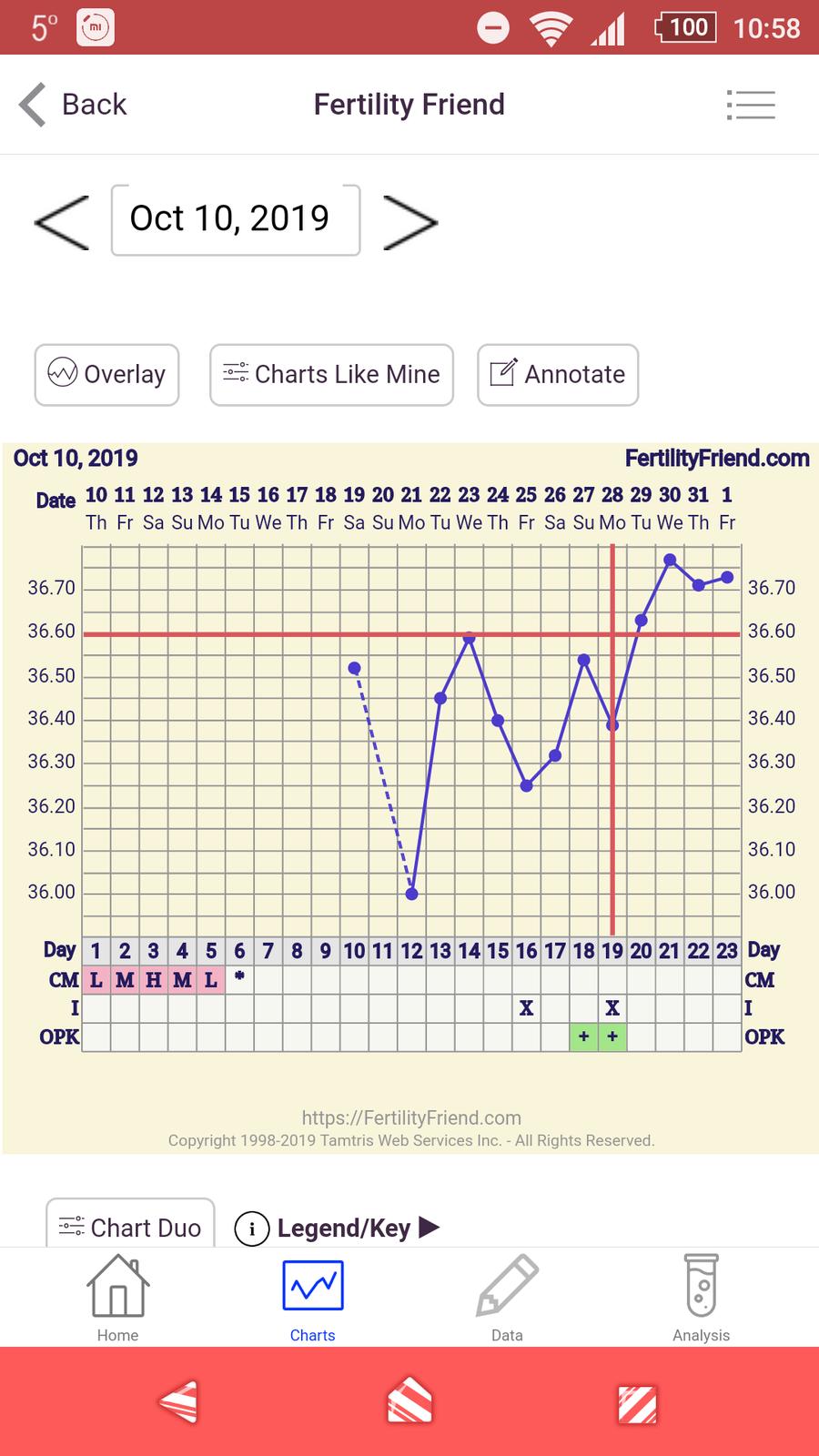The width and height of the screenshot is (819, 1456).
Task: Go to the previous cycle chart
Action: pos(62,221)
